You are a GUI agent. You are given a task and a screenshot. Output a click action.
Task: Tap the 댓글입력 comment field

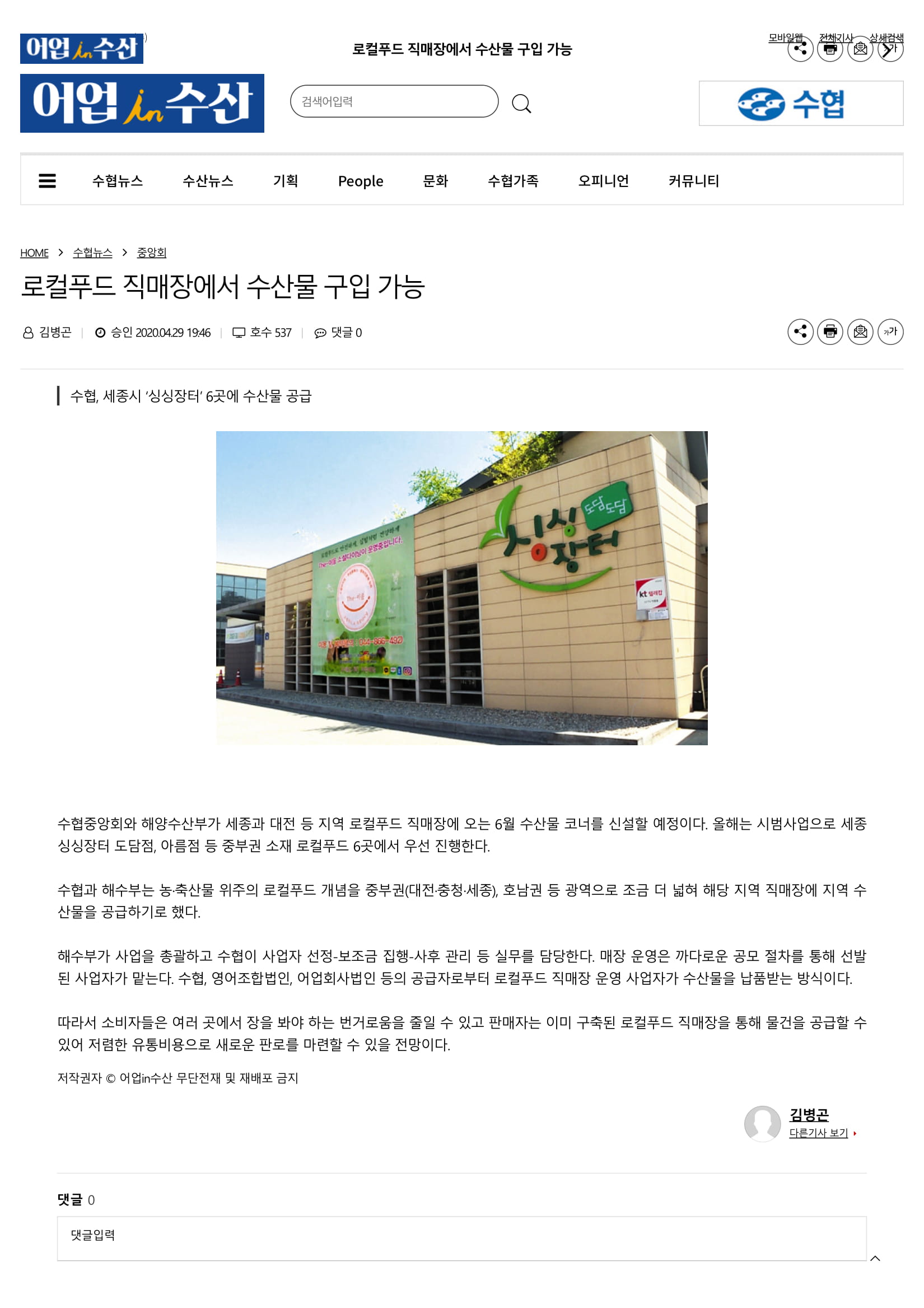(461, 1238)
